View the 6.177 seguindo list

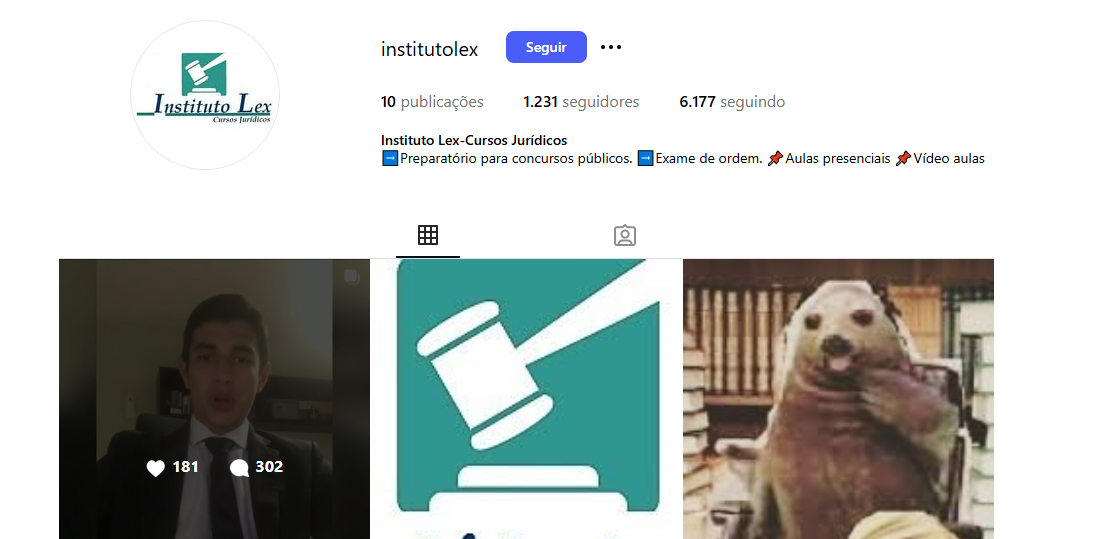pyautogui.click(x=732, y=102)
